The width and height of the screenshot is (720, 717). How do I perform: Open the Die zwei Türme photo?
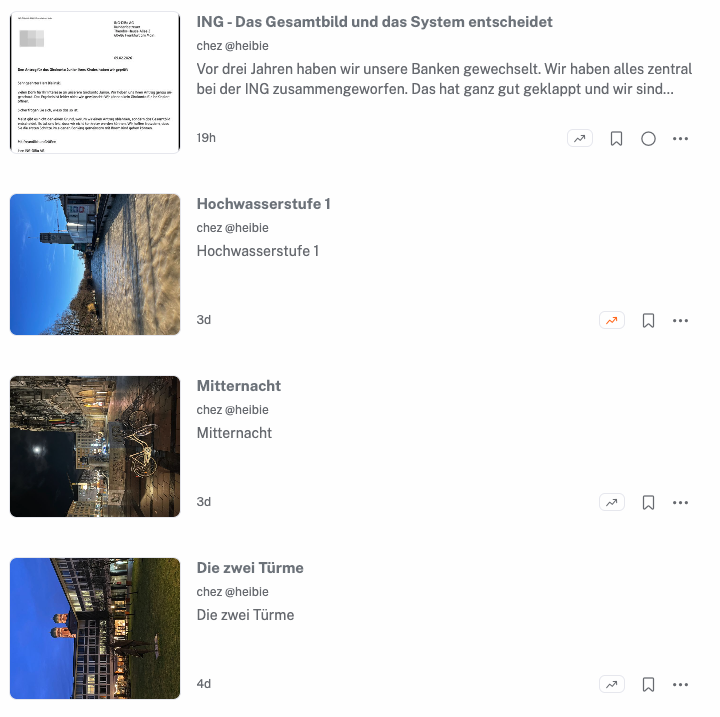[95, 628]
